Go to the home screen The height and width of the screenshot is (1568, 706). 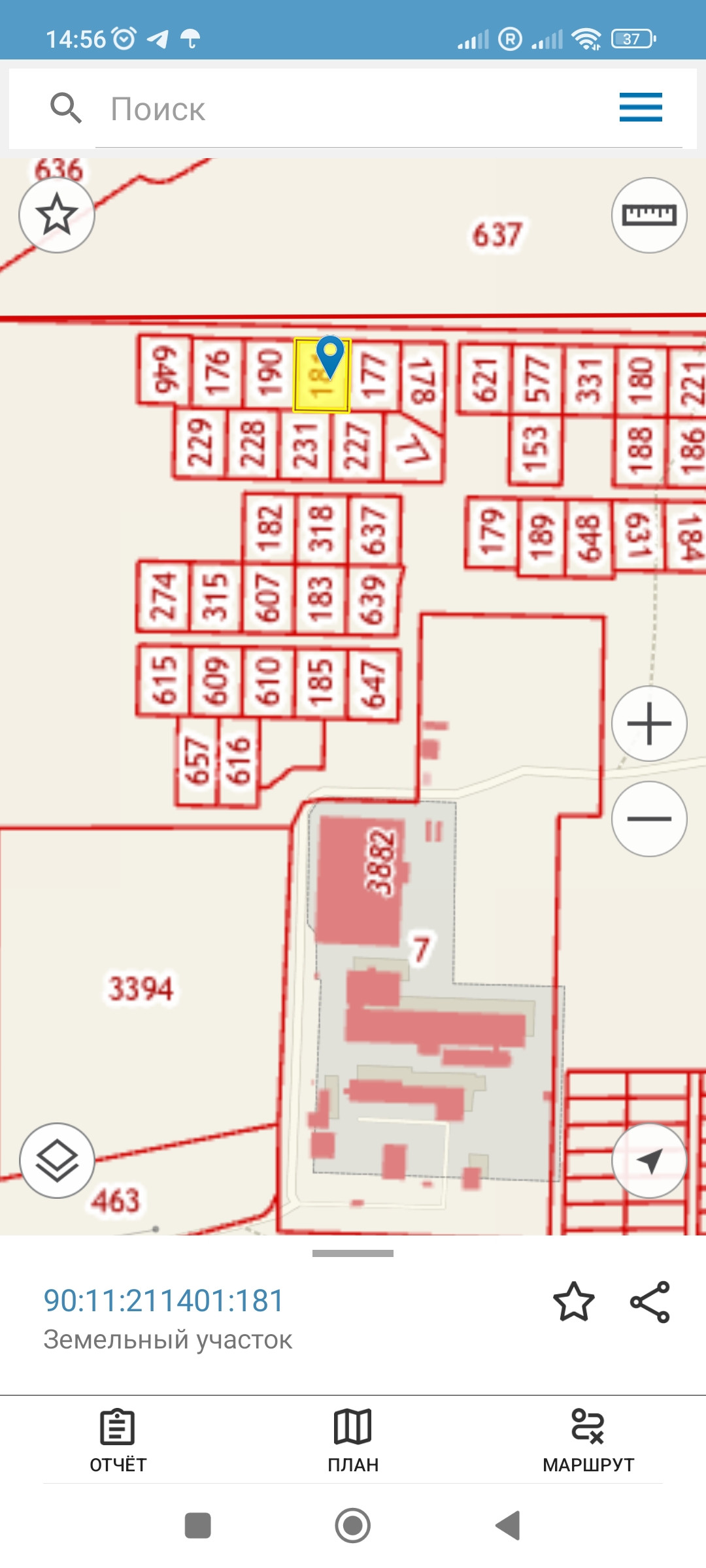pyautogui.click(x=353, y=1526)
